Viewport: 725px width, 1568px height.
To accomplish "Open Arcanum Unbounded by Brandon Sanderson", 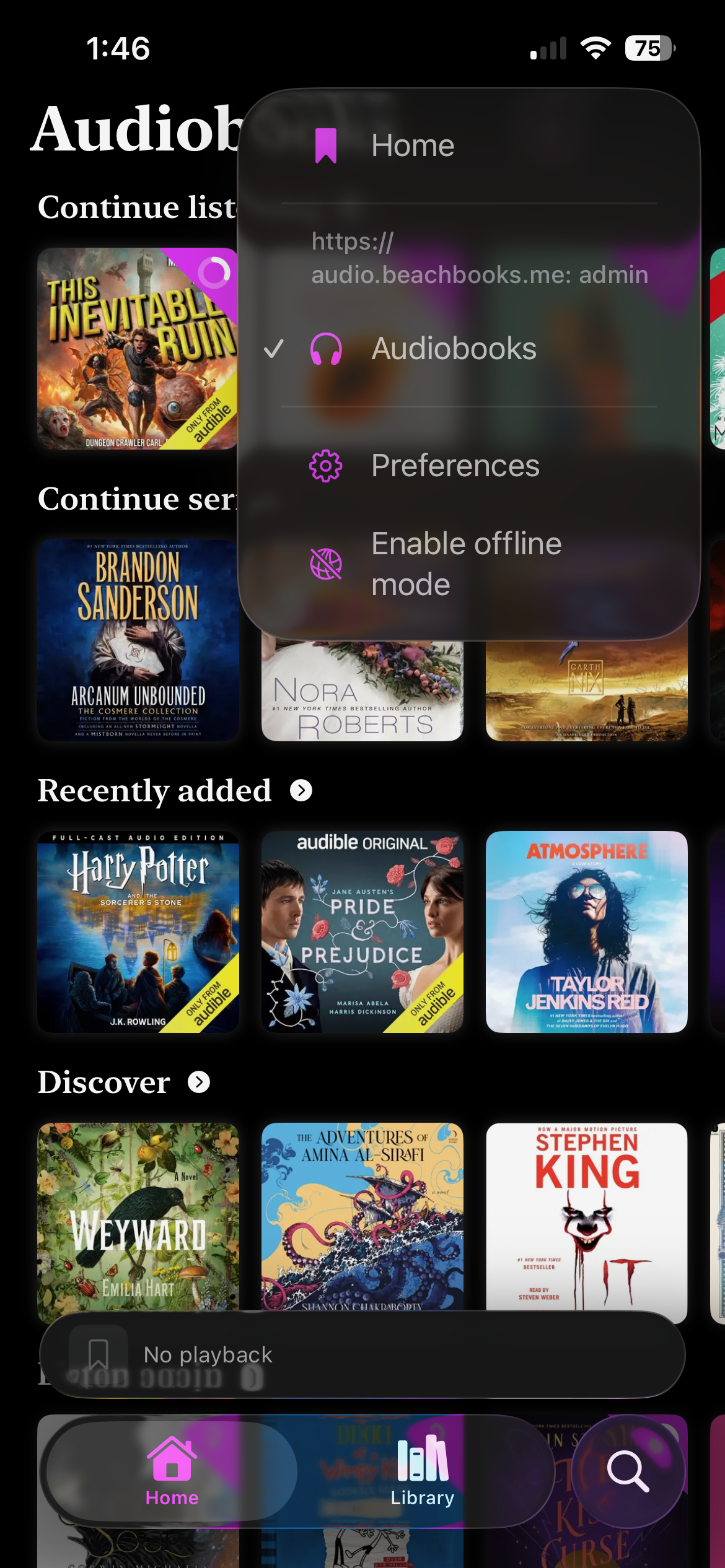I will 138,640.
